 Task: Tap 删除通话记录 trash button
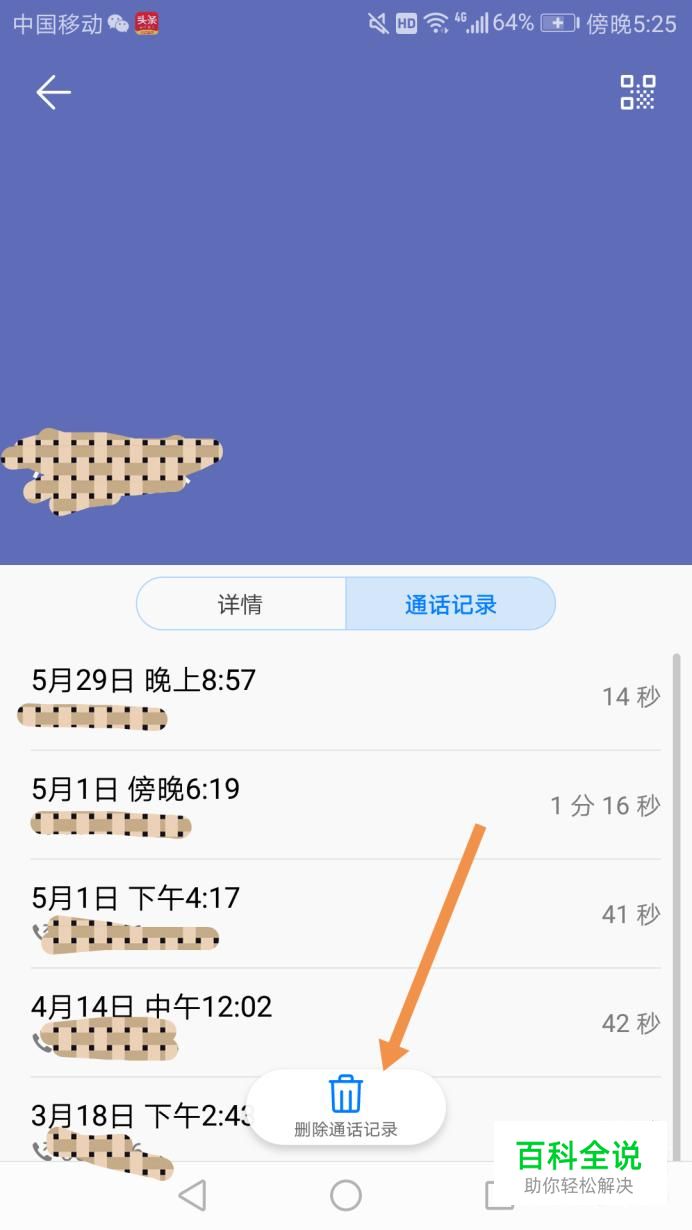346,1107
